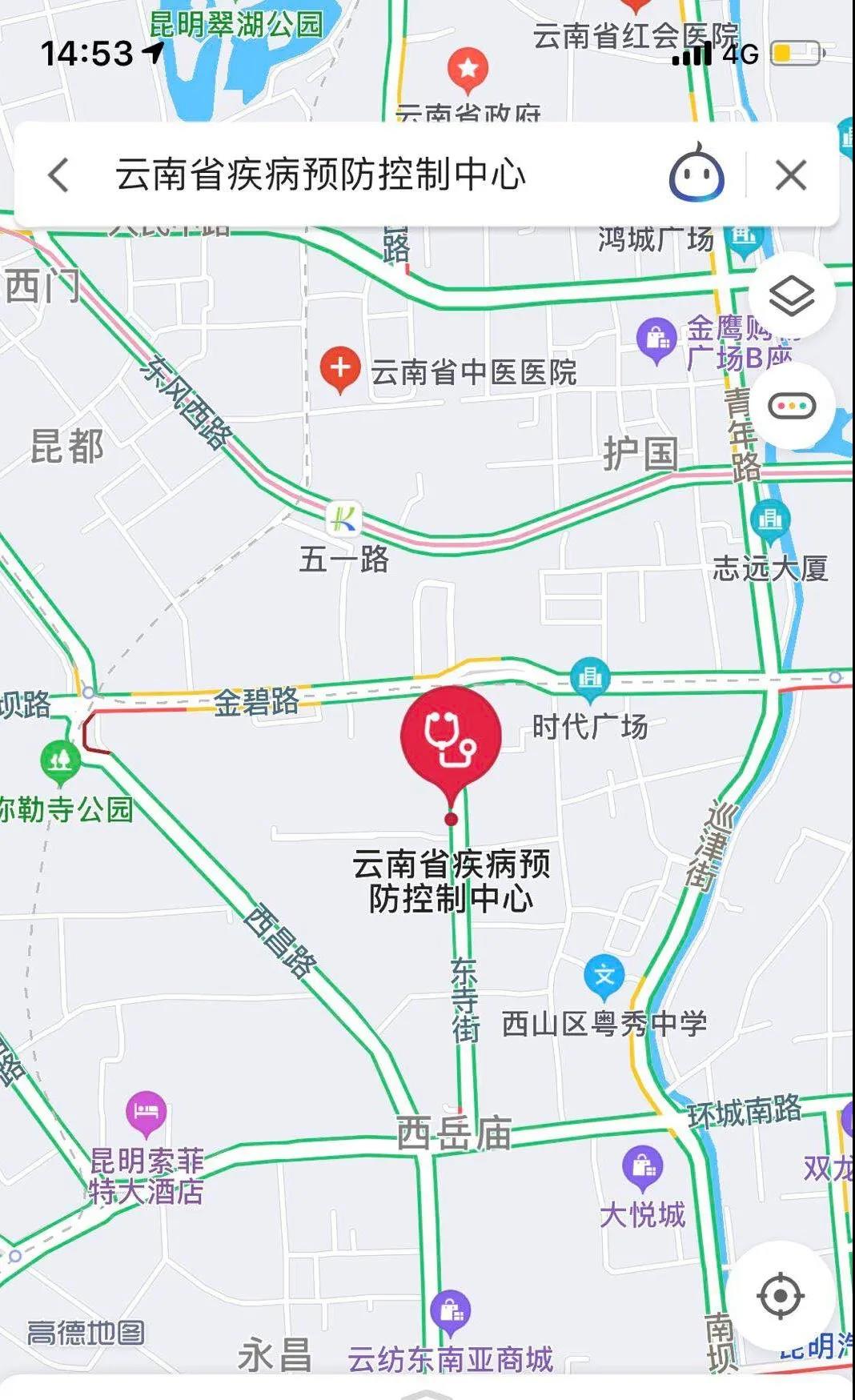
Task: Select the 时代广场 map marker
Action: 590,678
